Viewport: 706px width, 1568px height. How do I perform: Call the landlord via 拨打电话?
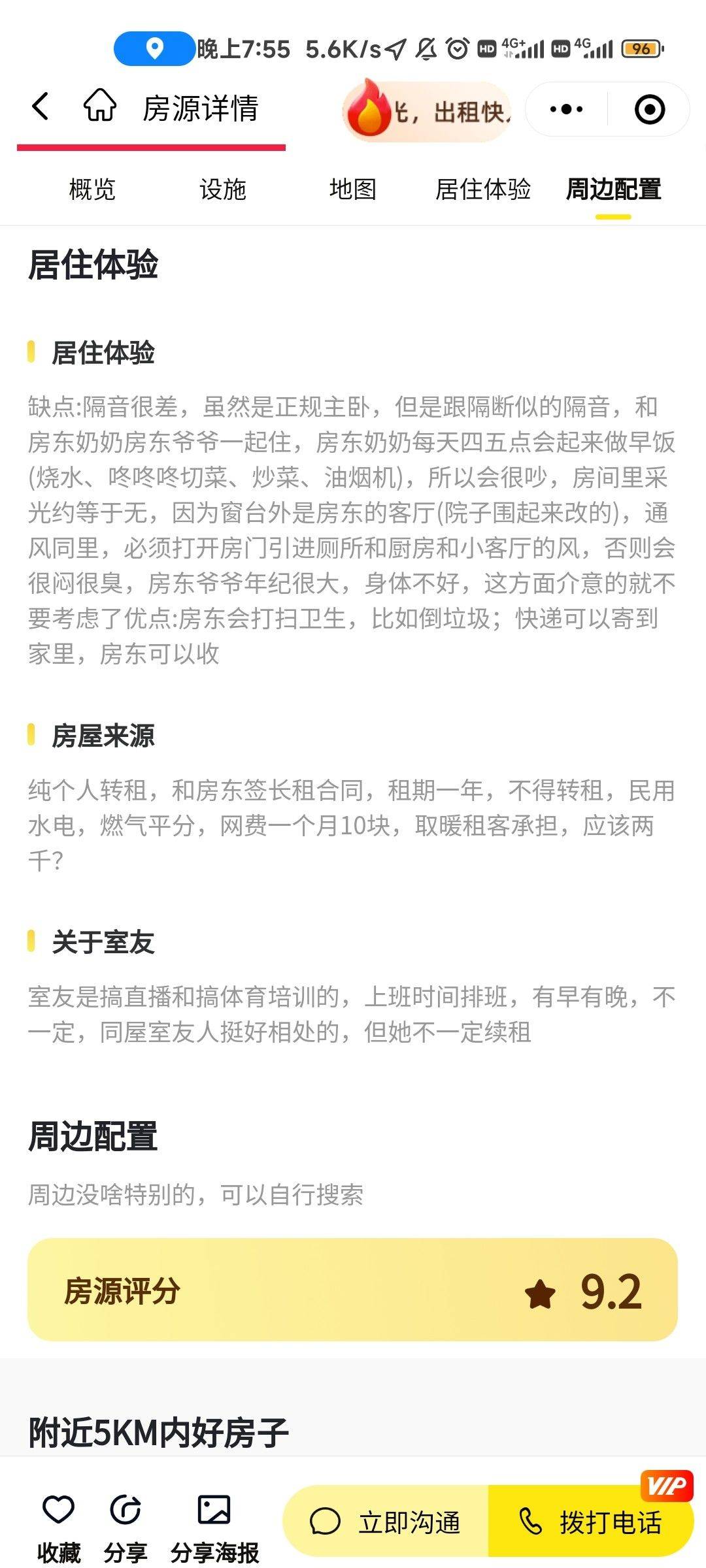tap(590, 1522)
